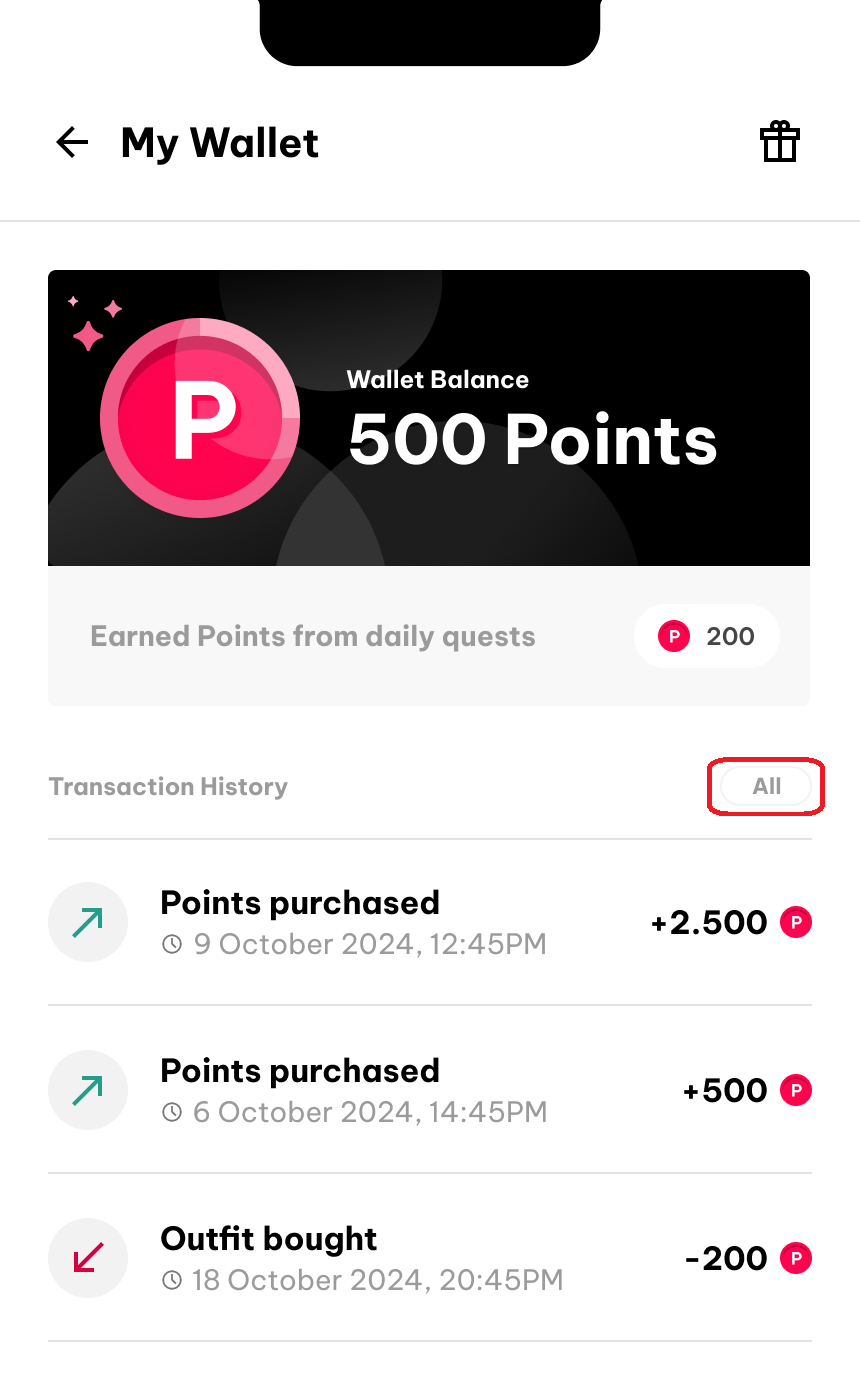Open Earned Points from daily quests
Image resolution: width=860 pixels, height=1396 pixels.
point(428,637)
